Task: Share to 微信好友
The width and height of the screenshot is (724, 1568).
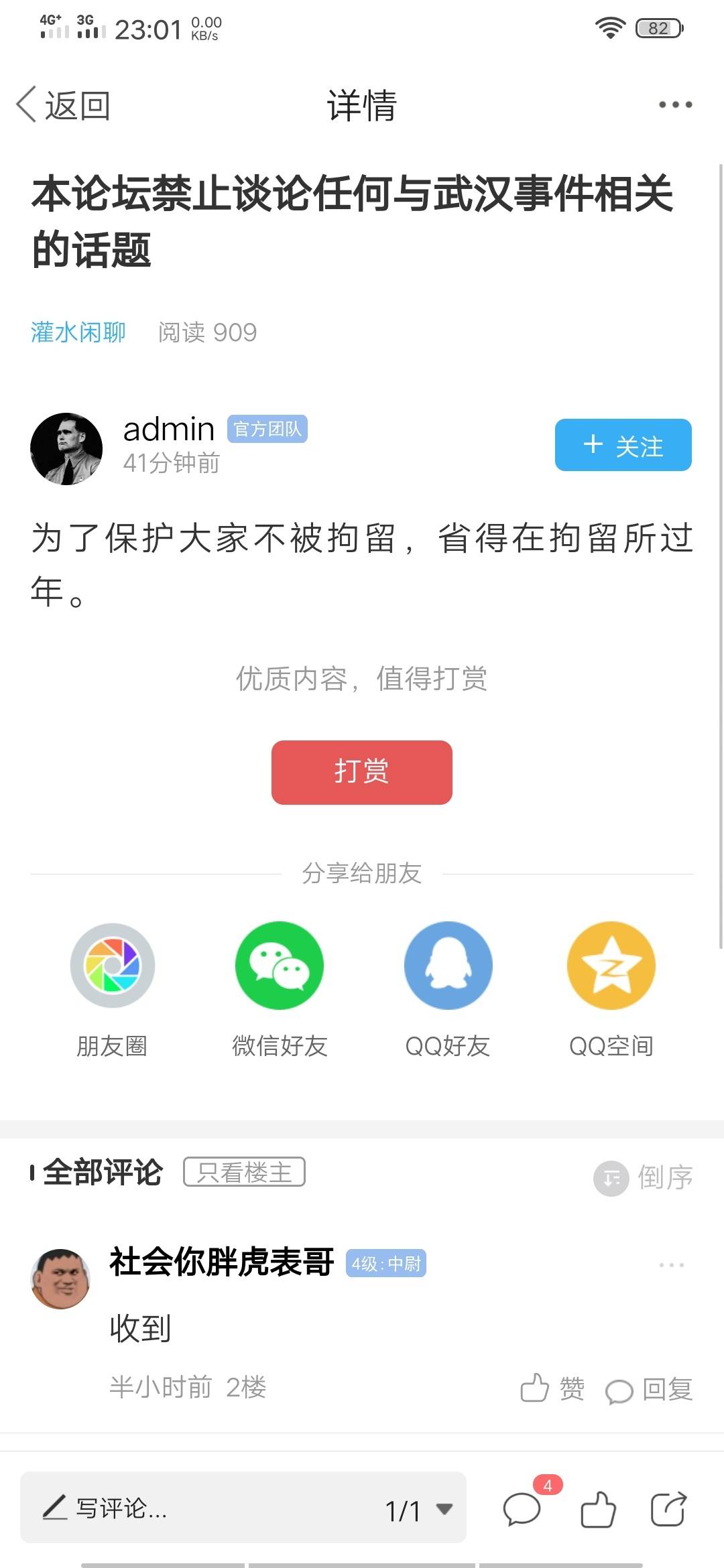Action: point(280,966)
